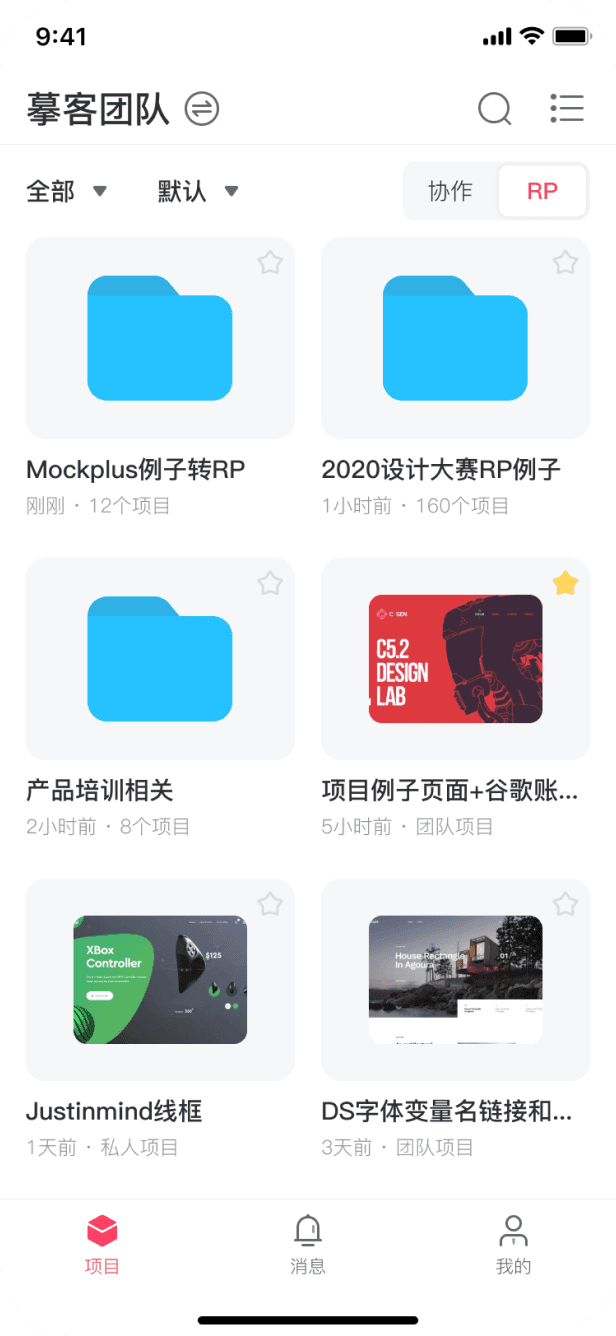Open the 我的 profile tab
Image resolution: width=616 pixels, height=1336 pixels.
pyautogui.click(x=513, y=1244)
